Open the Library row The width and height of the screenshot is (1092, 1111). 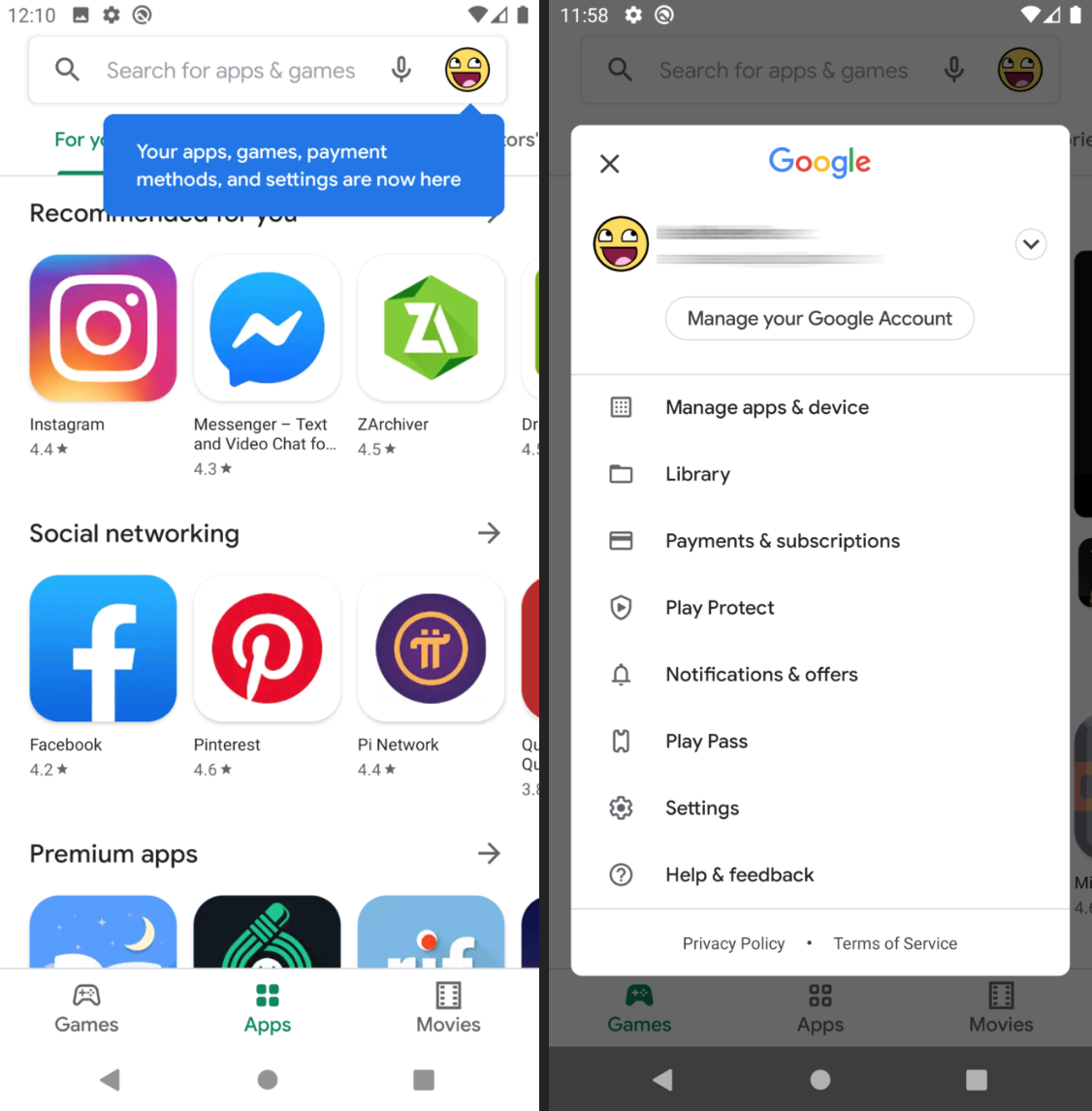click(x=697, y=474)
